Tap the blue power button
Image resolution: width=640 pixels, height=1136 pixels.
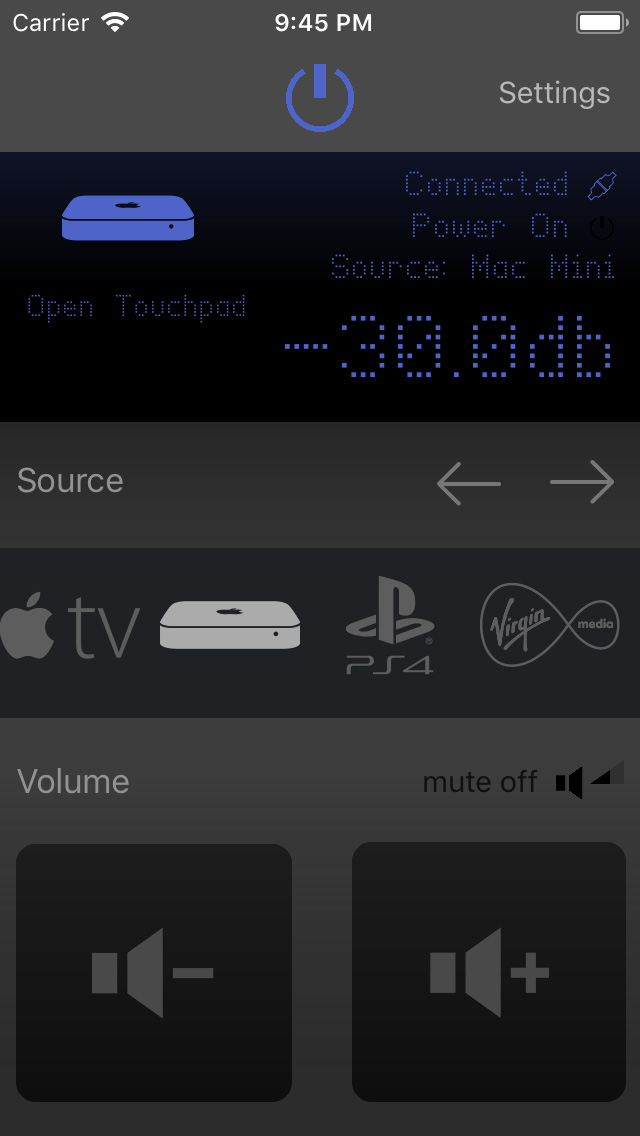coord(320,97)
